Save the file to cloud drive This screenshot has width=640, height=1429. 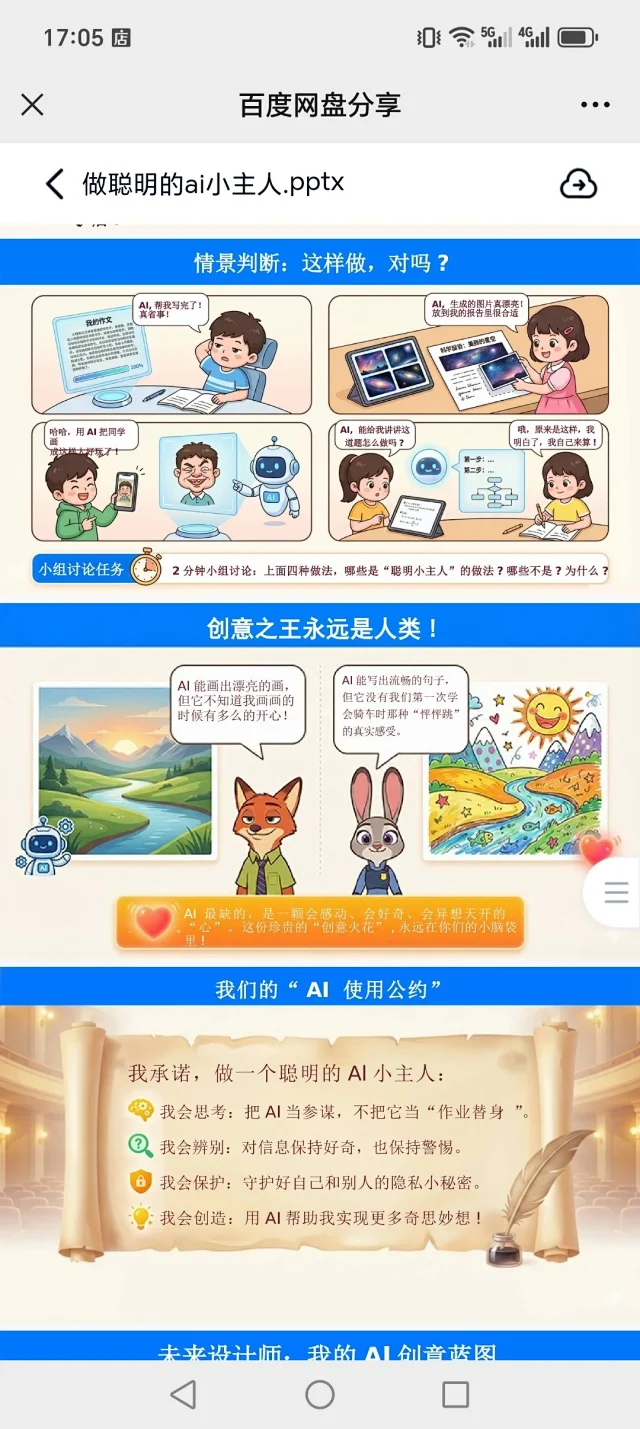(578, 184)
